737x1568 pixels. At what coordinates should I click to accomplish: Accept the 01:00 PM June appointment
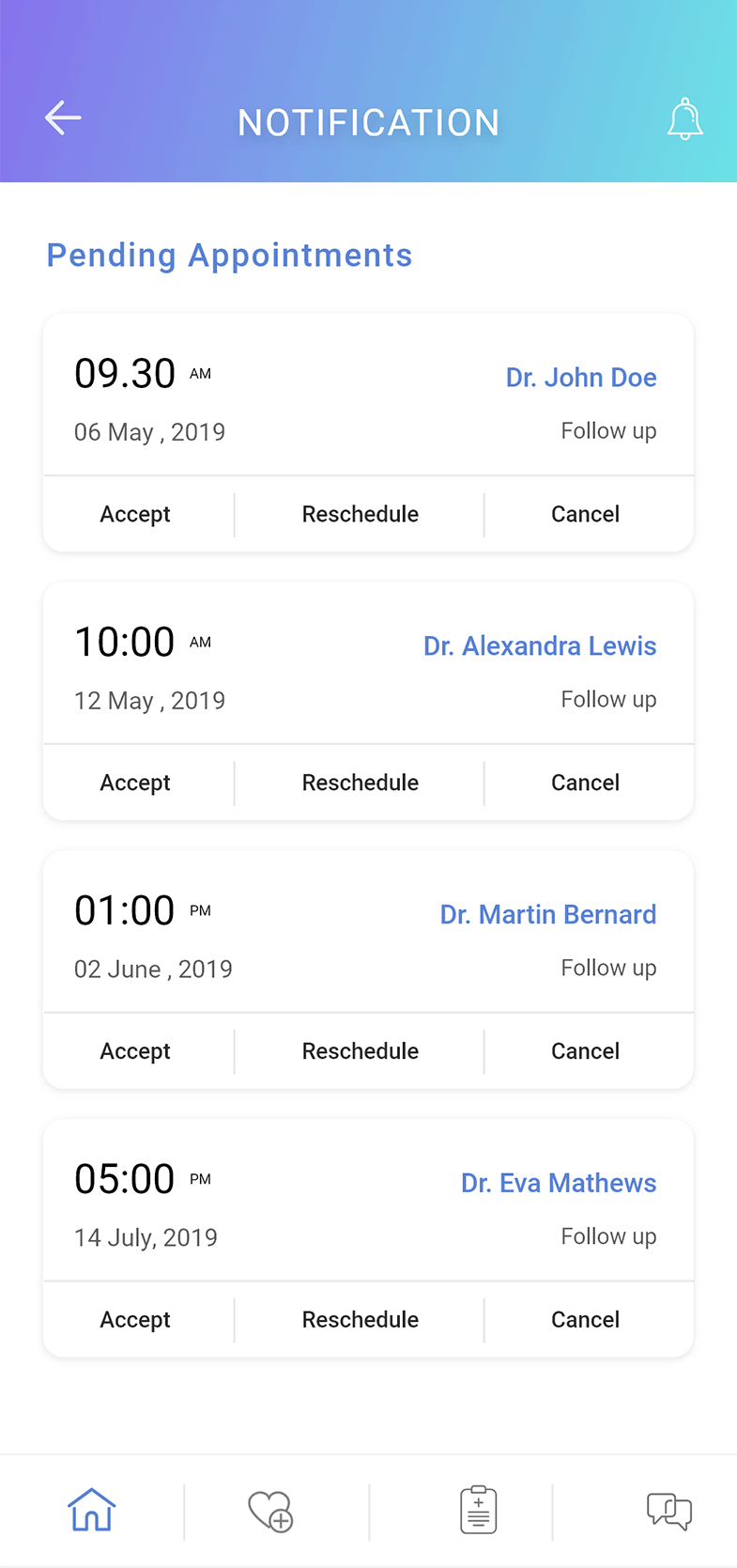click(x=135, y=1050)
